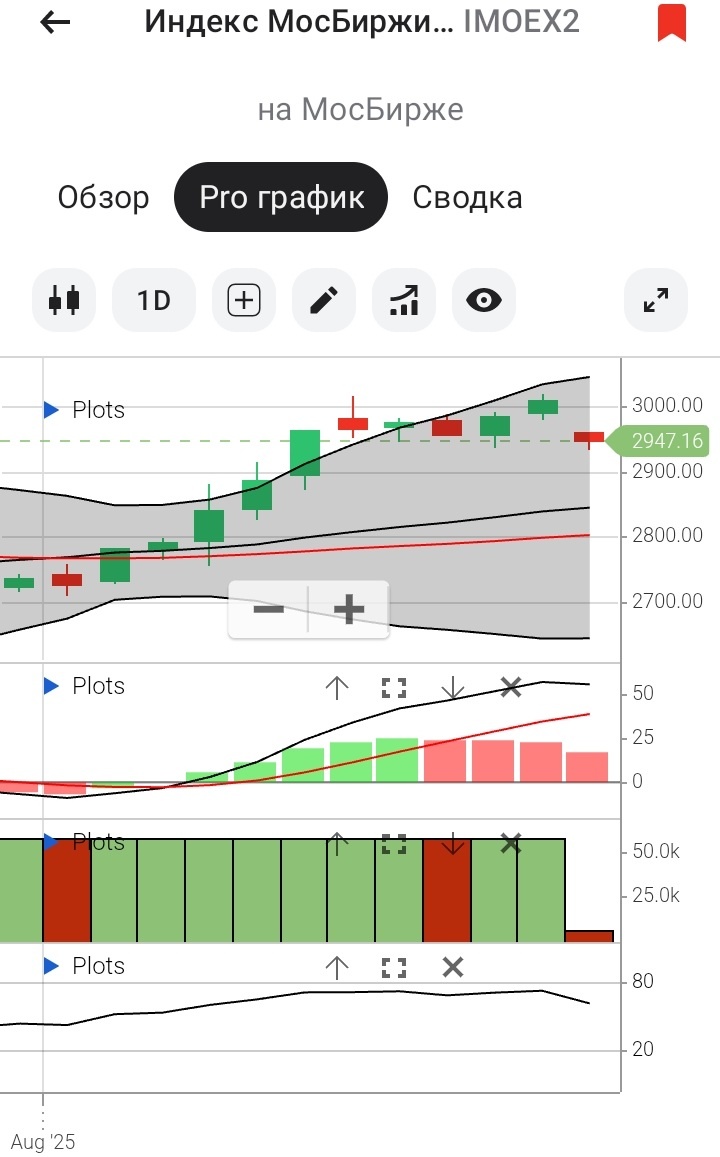Move the second indicator pane up

[x=338, y=686]
